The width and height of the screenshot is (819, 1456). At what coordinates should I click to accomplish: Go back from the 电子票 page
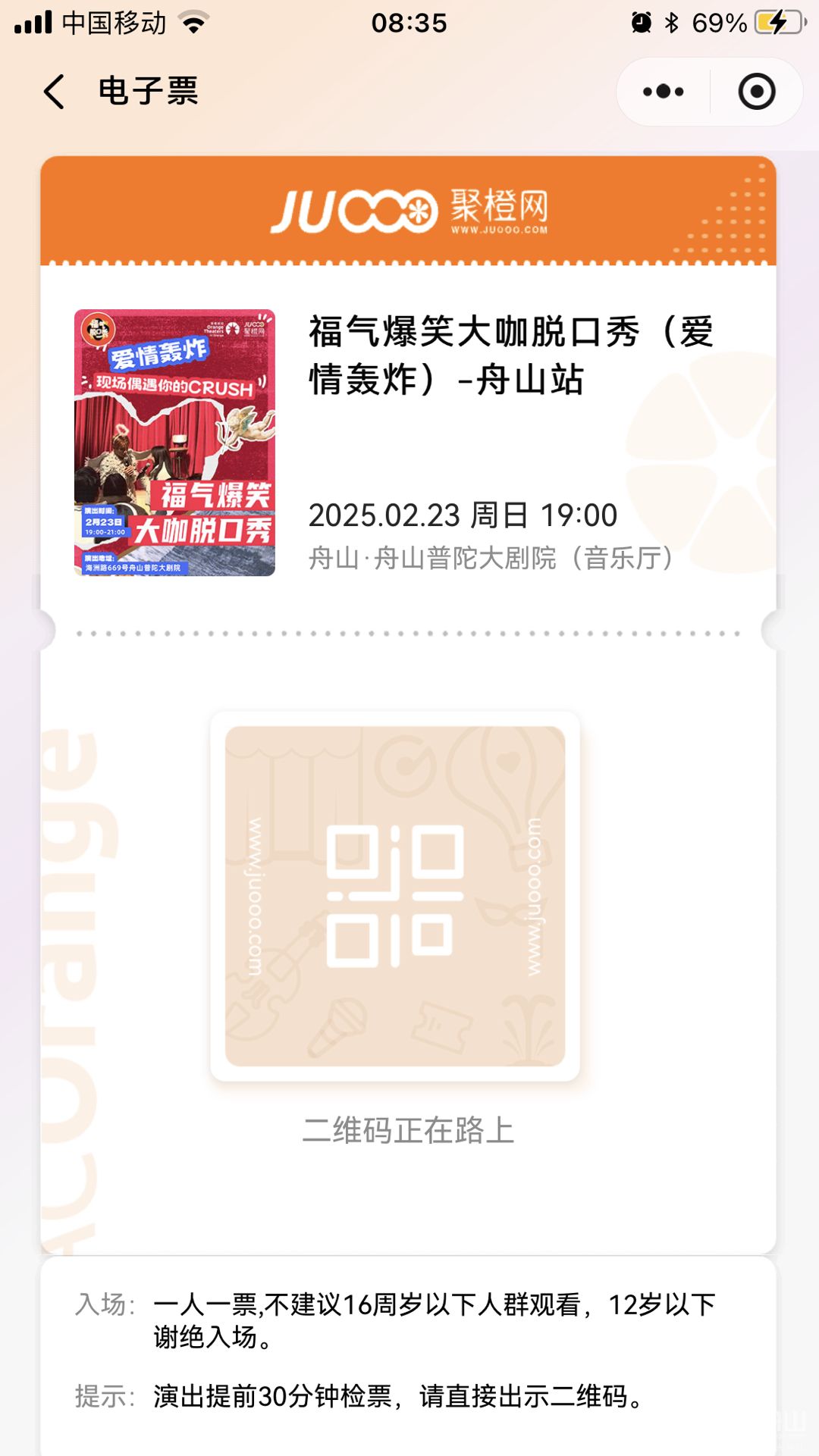[54, 92]
